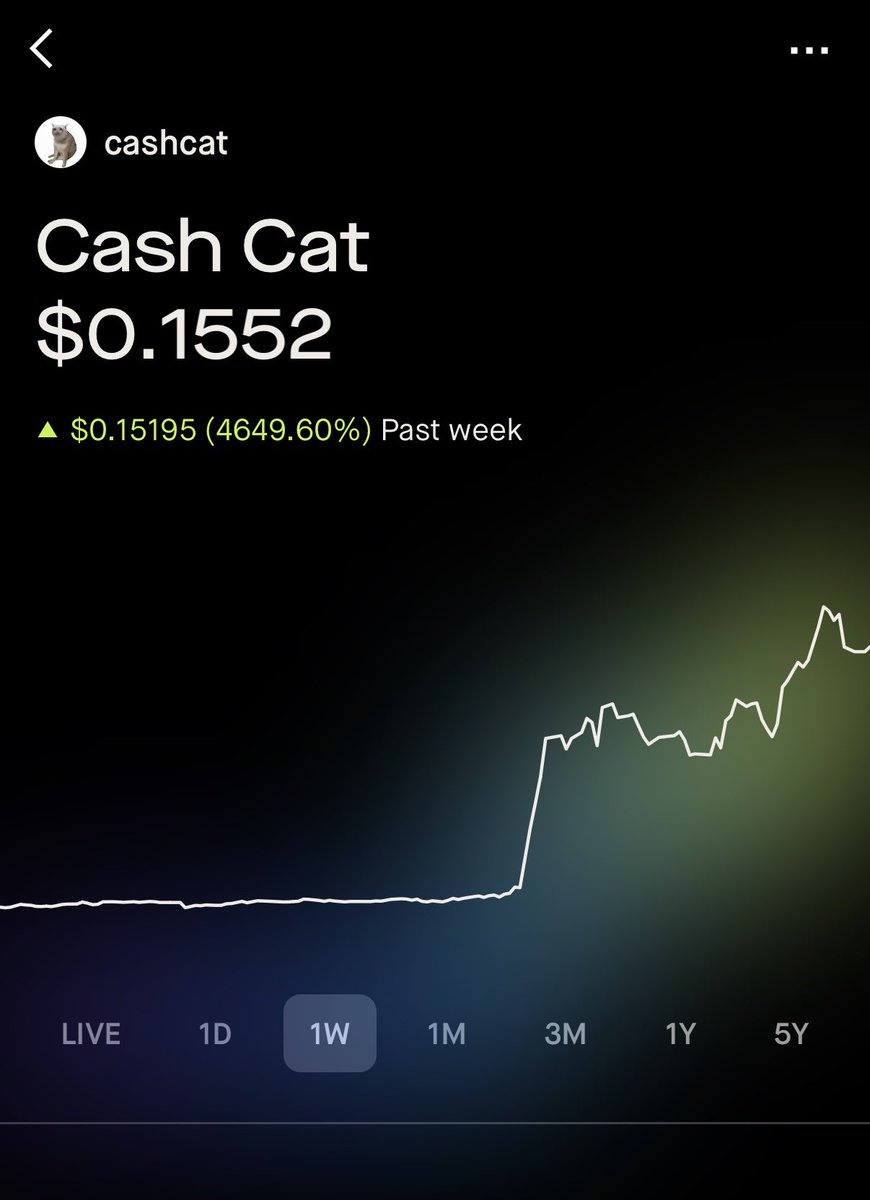Viewport: 870px width, 1200px height.
Task: Switch chart to LIVE range
Action: (x=91, y=1034)
